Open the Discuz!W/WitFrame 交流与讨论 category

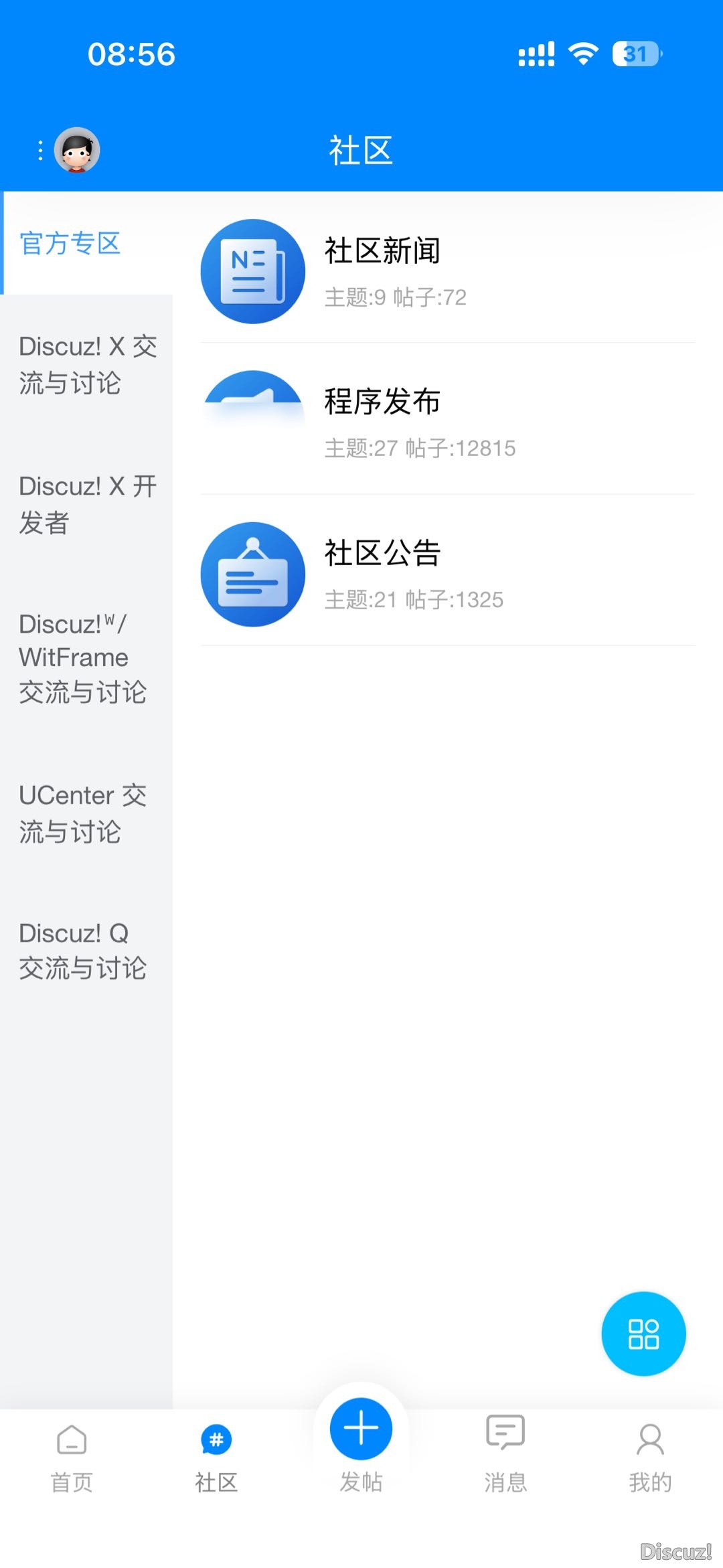point(83,658)
